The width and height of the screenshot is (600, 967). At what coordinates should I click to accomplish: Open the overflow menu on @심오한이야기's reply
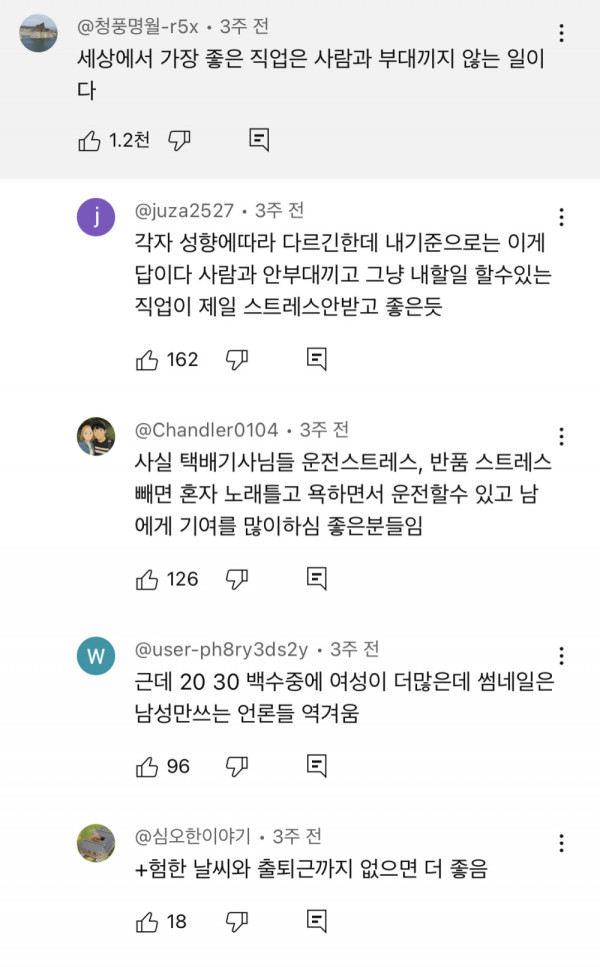click(x=561, y=843)
